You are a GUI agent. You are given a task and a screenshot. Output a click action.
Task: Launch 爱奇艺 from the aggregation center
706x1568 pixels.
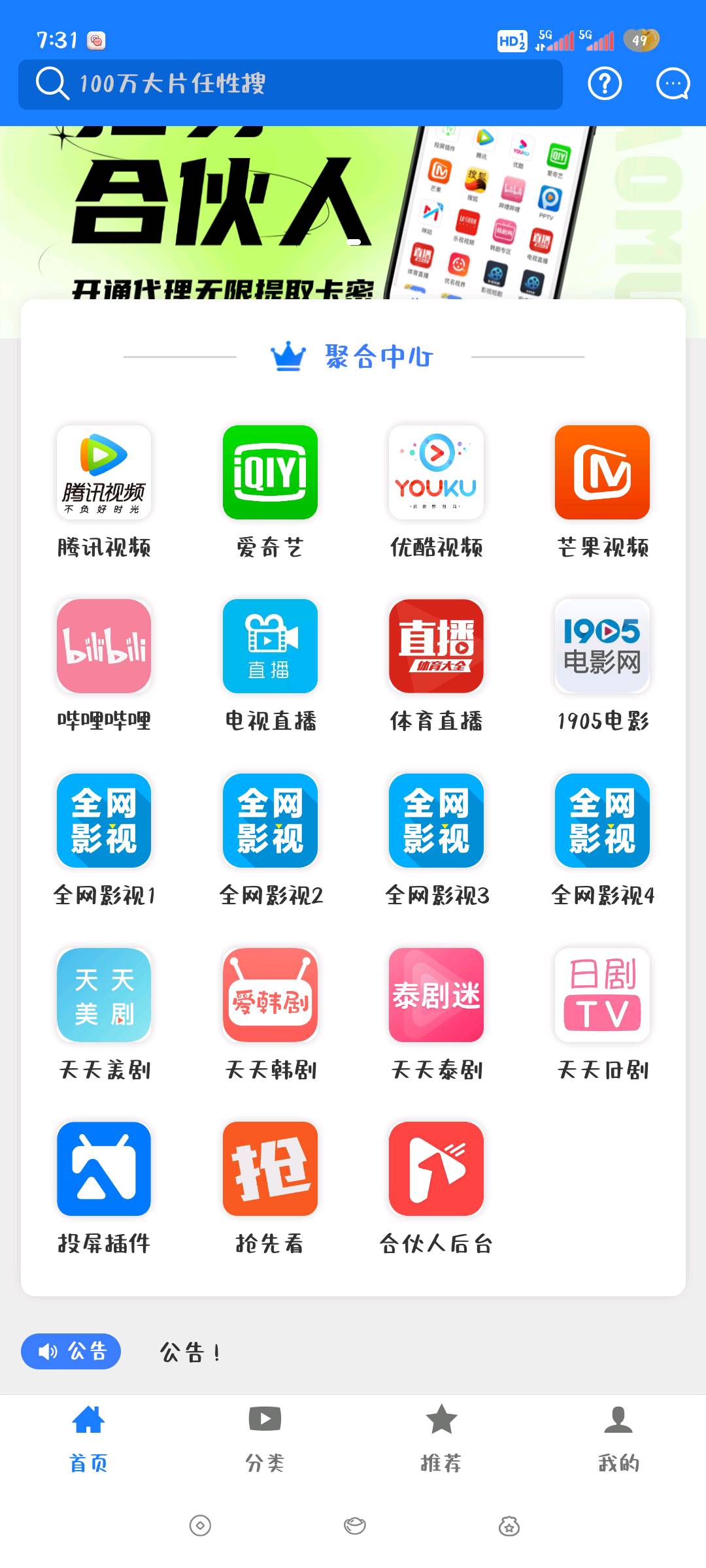tap(270, 472)
